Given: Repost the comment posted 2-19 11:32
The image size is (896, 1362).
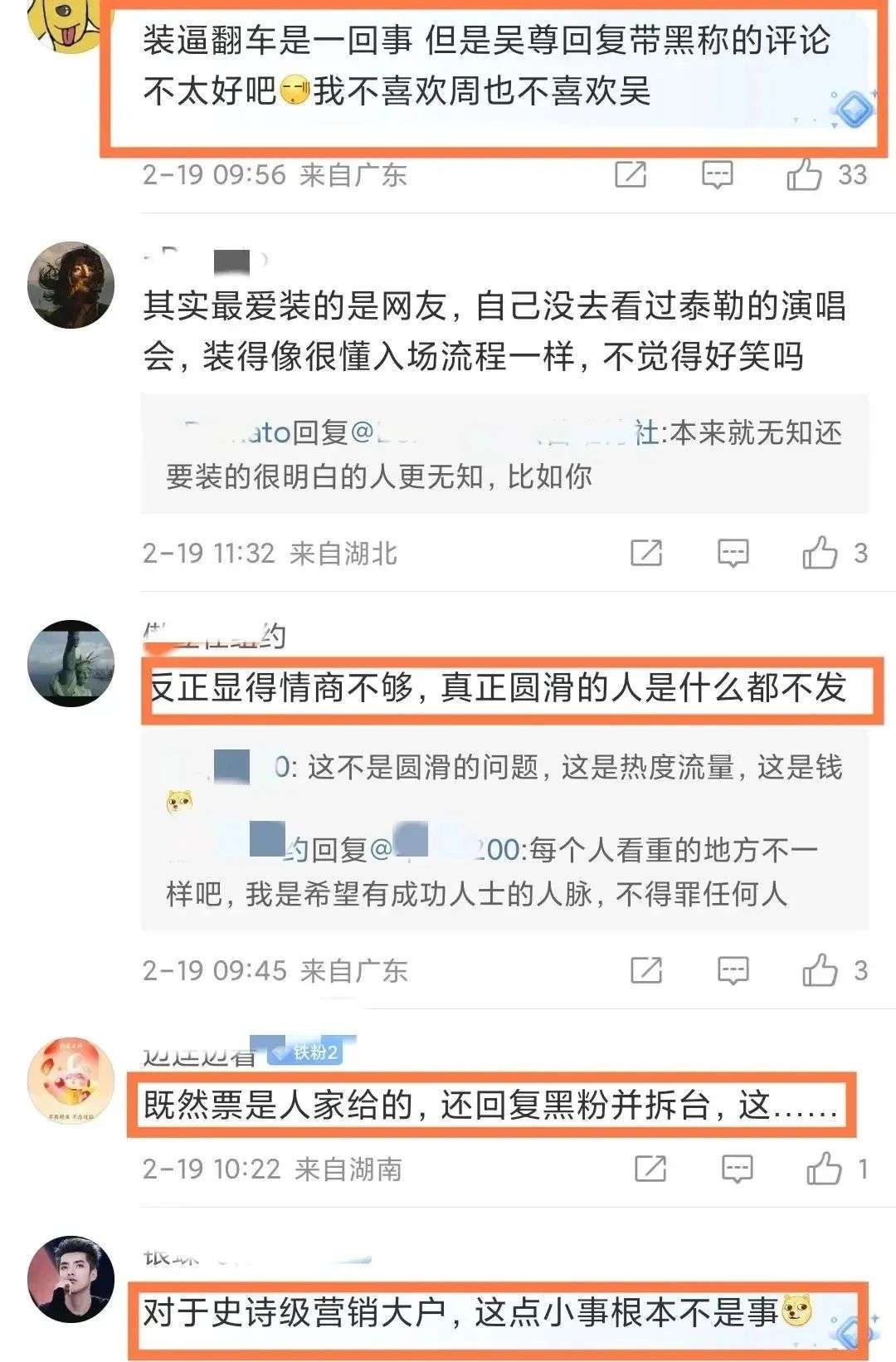Looking at the screenshot, I should (646, 553).
